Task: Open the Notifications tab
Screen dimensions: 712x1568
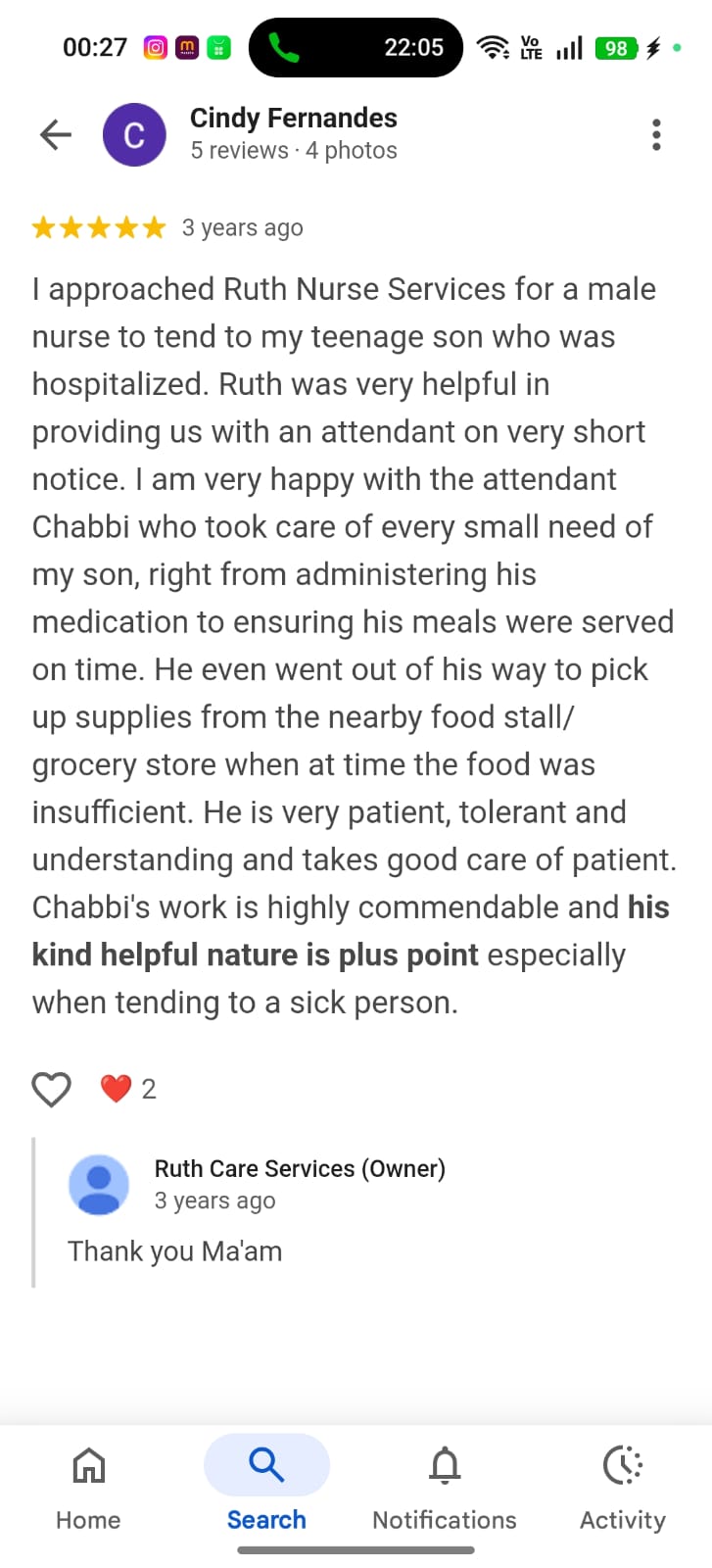Action: [x=445, y=1488]
